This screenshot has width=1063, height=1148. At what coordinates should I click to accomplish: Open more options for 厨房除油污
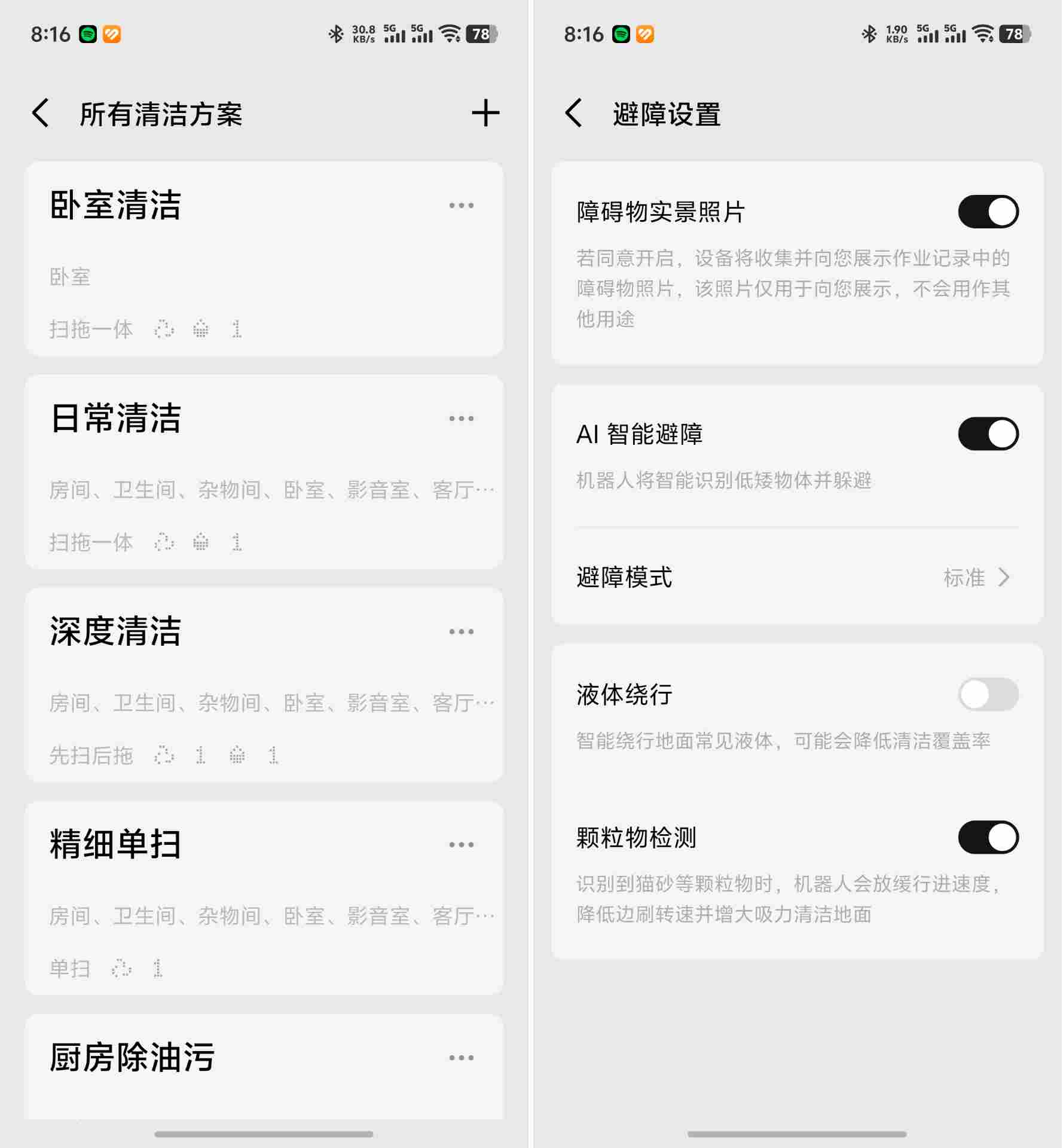(461, 1058)
